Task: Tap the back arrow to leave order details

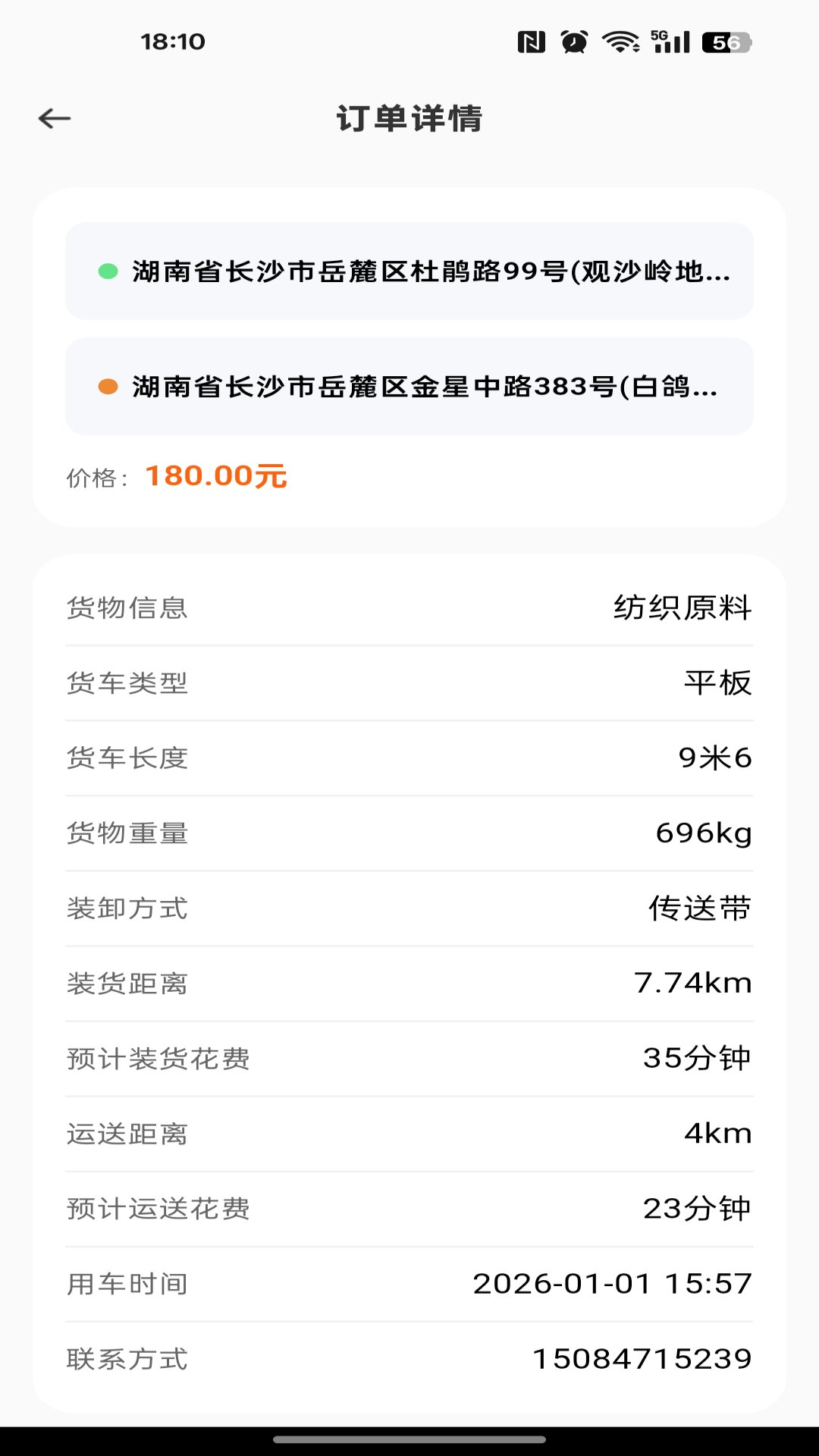Action: [x=53, y=118]
